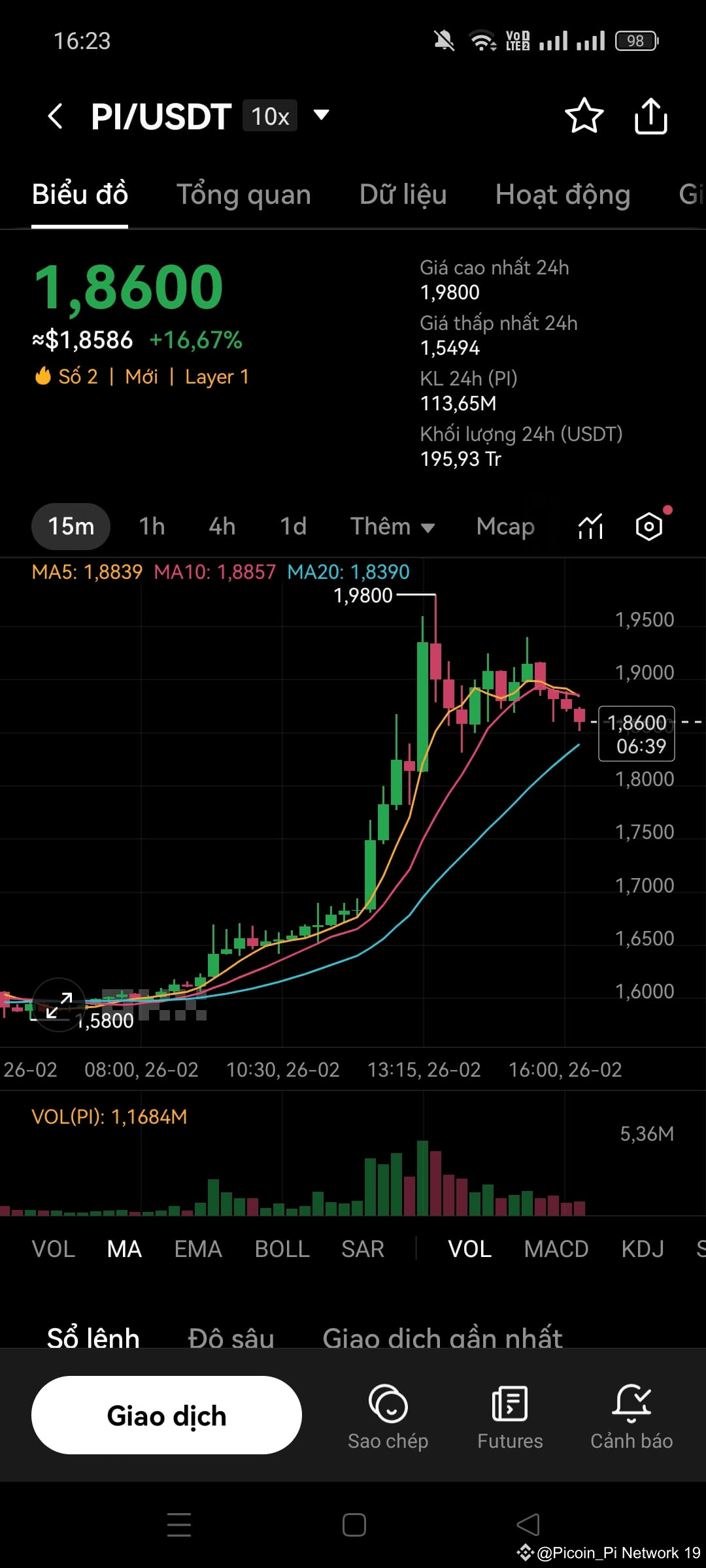Screen dimensions: 706x1568
Task: Select the 4h chart interval
Action: tap(222, 526)
